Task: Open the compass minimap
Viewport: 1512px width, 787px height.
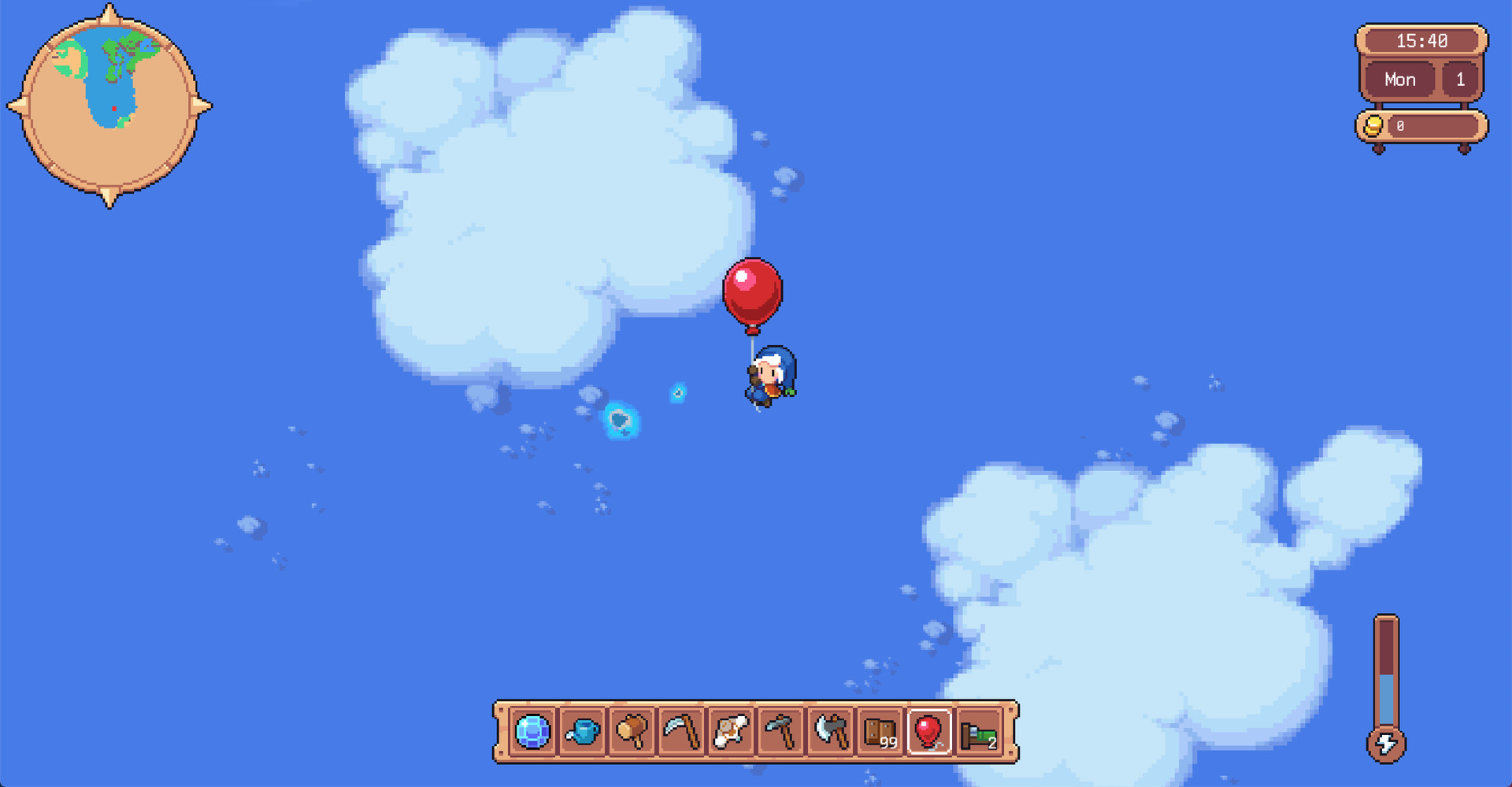Action: click(x=109, y=106)
